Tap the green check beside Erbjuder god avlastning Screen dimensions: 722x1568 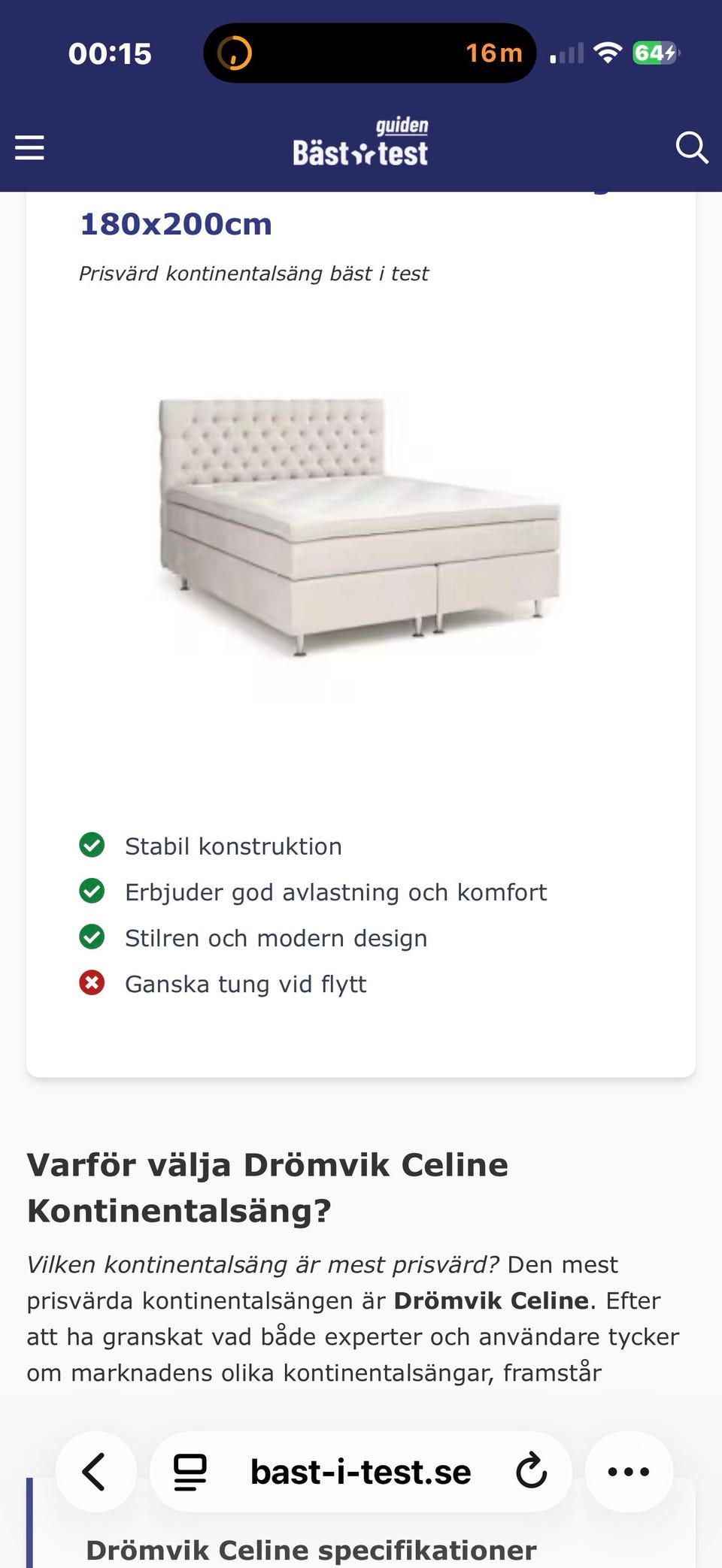(92, 891)
